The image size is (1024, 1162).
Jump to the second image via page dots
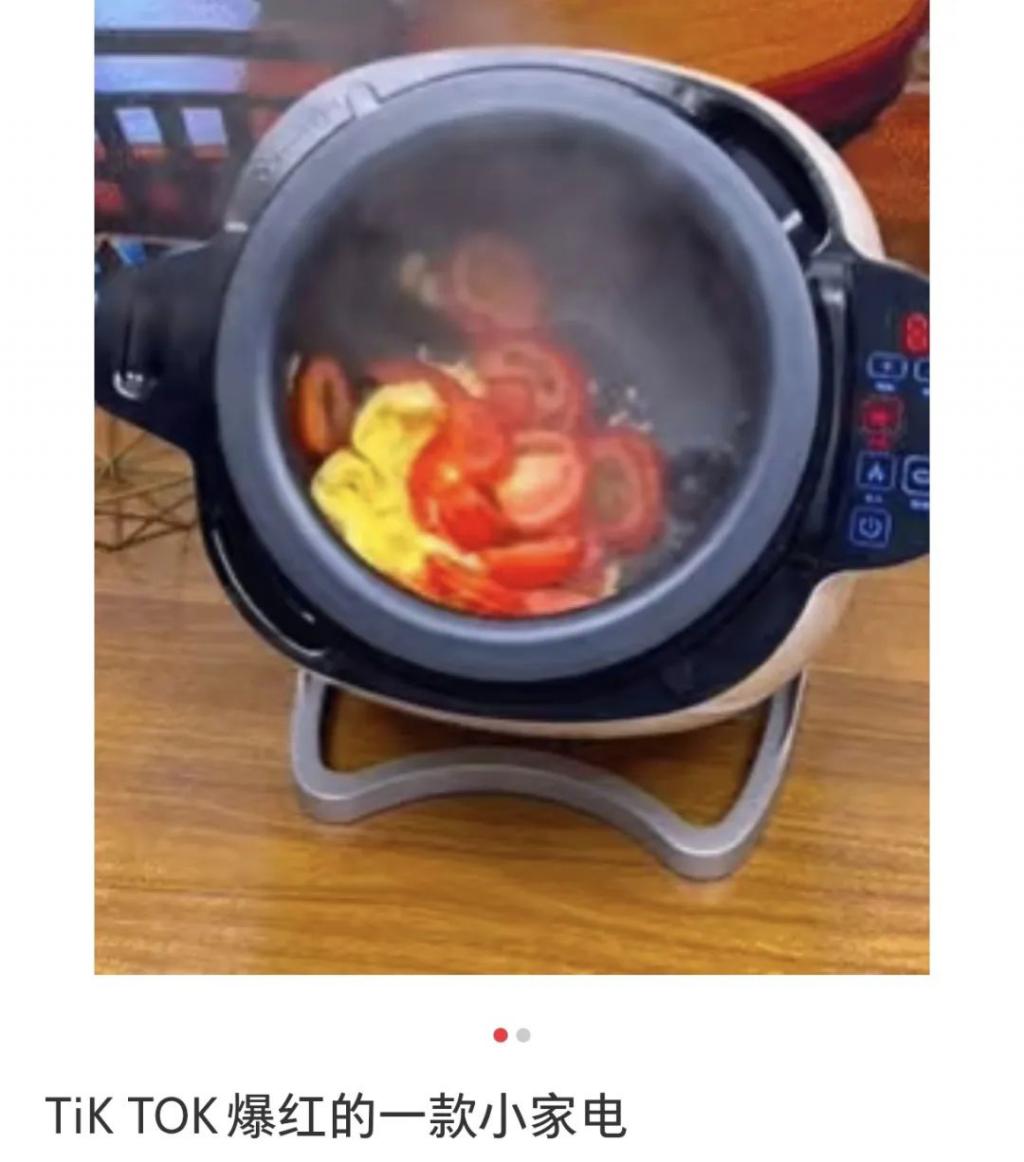pos(523,1035)
